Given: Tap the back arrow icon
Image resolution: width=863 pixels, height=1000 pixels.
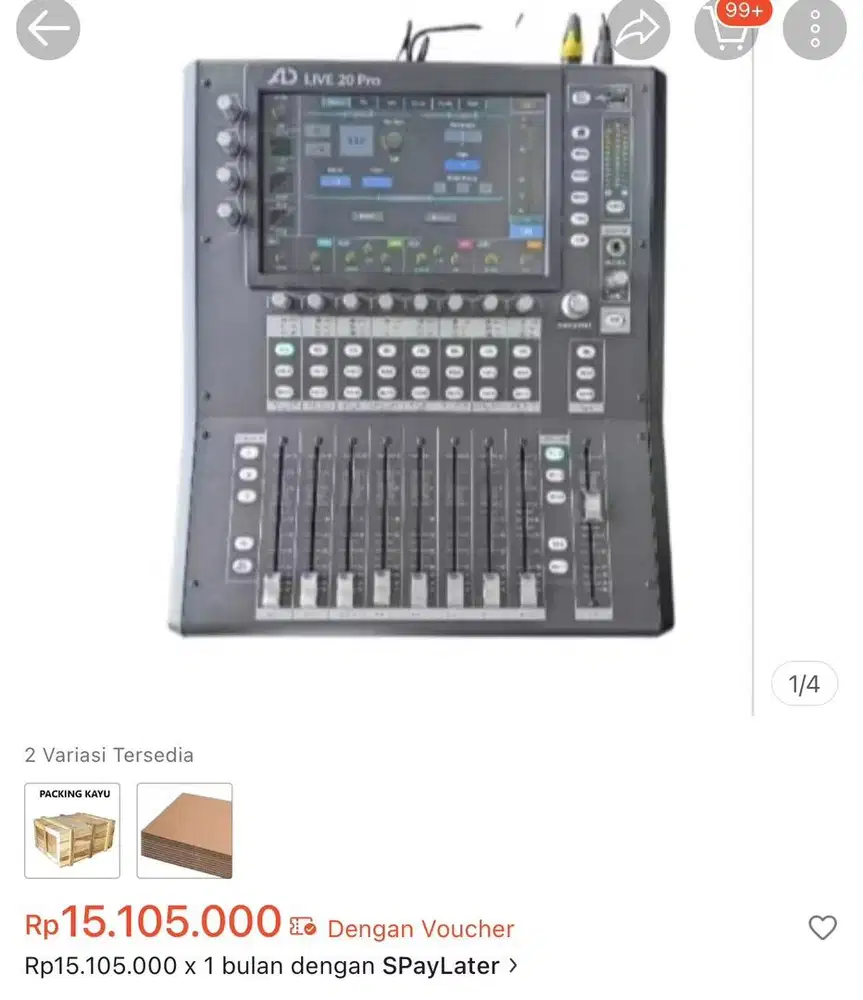Looking at the screenshot, I should point(46,29).
